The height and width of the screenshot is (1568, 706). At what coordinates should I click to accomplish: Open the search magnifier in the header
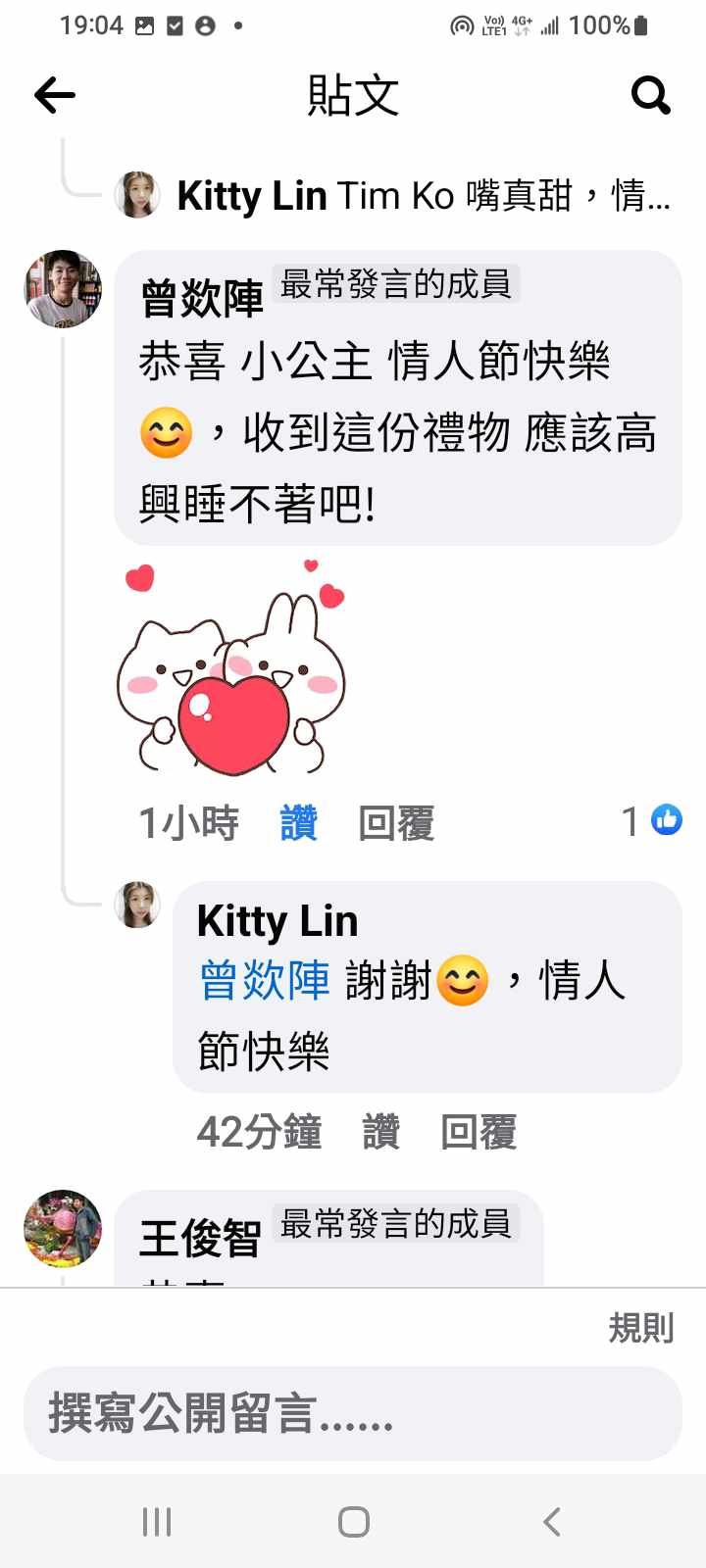650,95
